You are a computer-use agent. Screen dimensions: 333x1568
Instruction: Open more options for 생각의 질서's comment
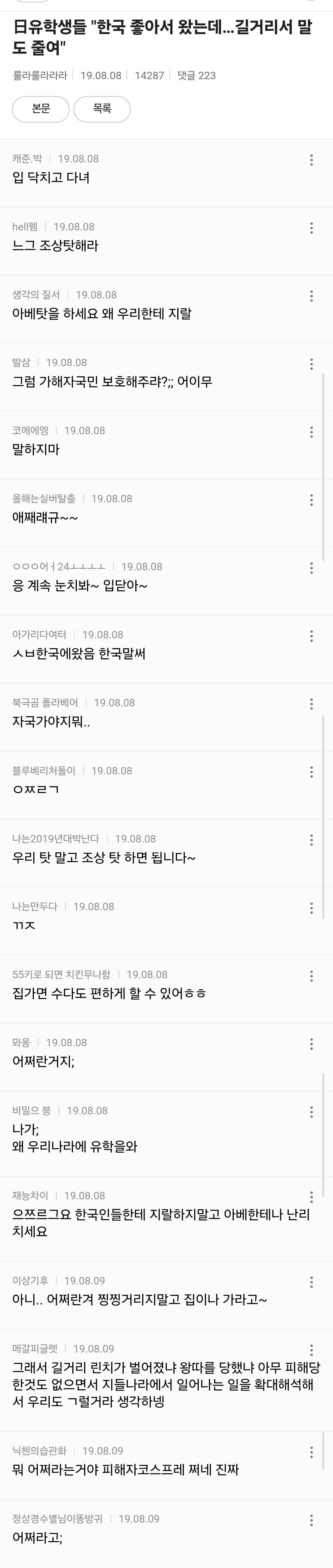coord(311,296)
